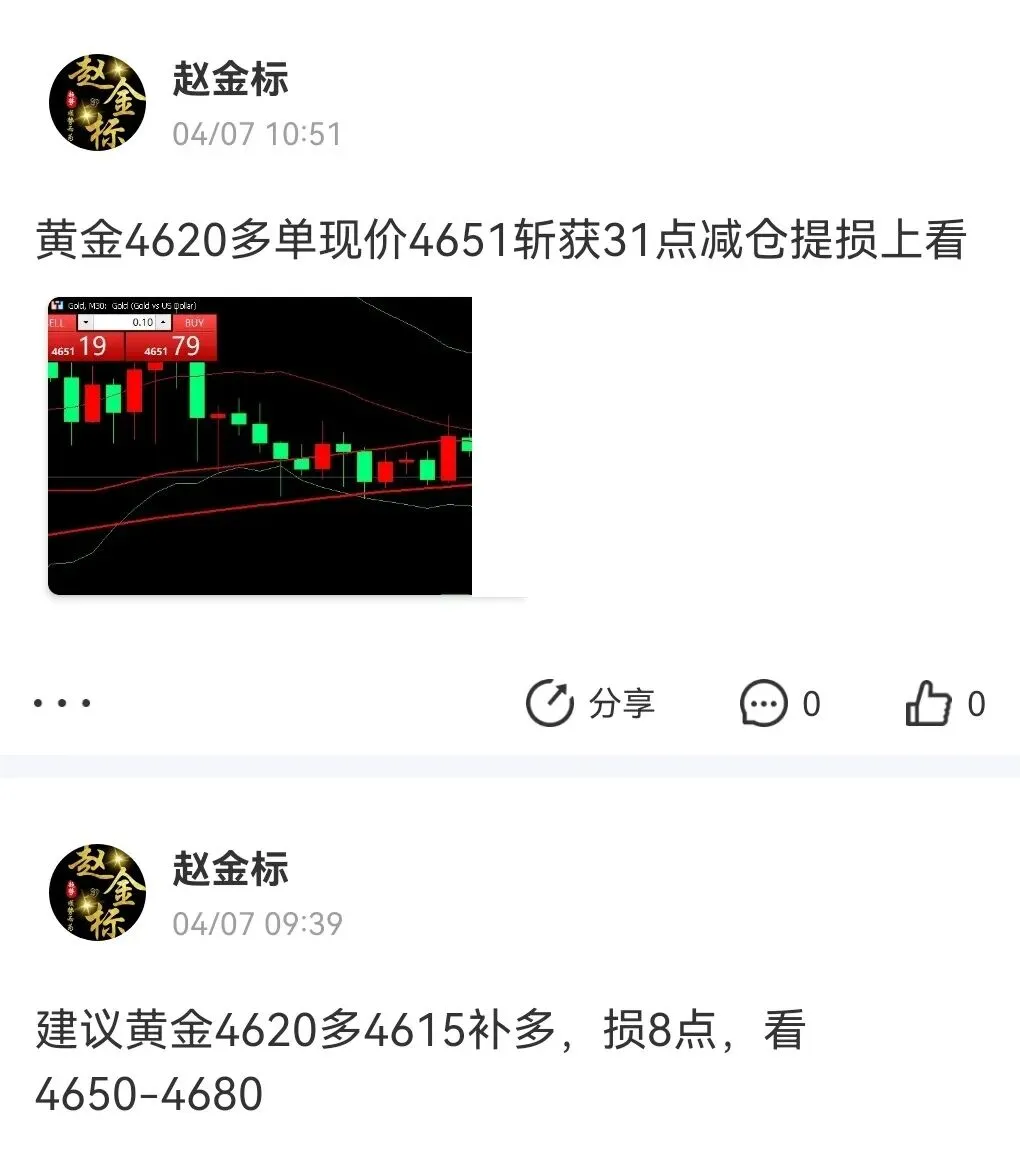This screenshot has height=1156, width=1020.
Task: Open the three-dot menu under the 10:51 post
Action: pyautogui.click(x=62, y=704)
